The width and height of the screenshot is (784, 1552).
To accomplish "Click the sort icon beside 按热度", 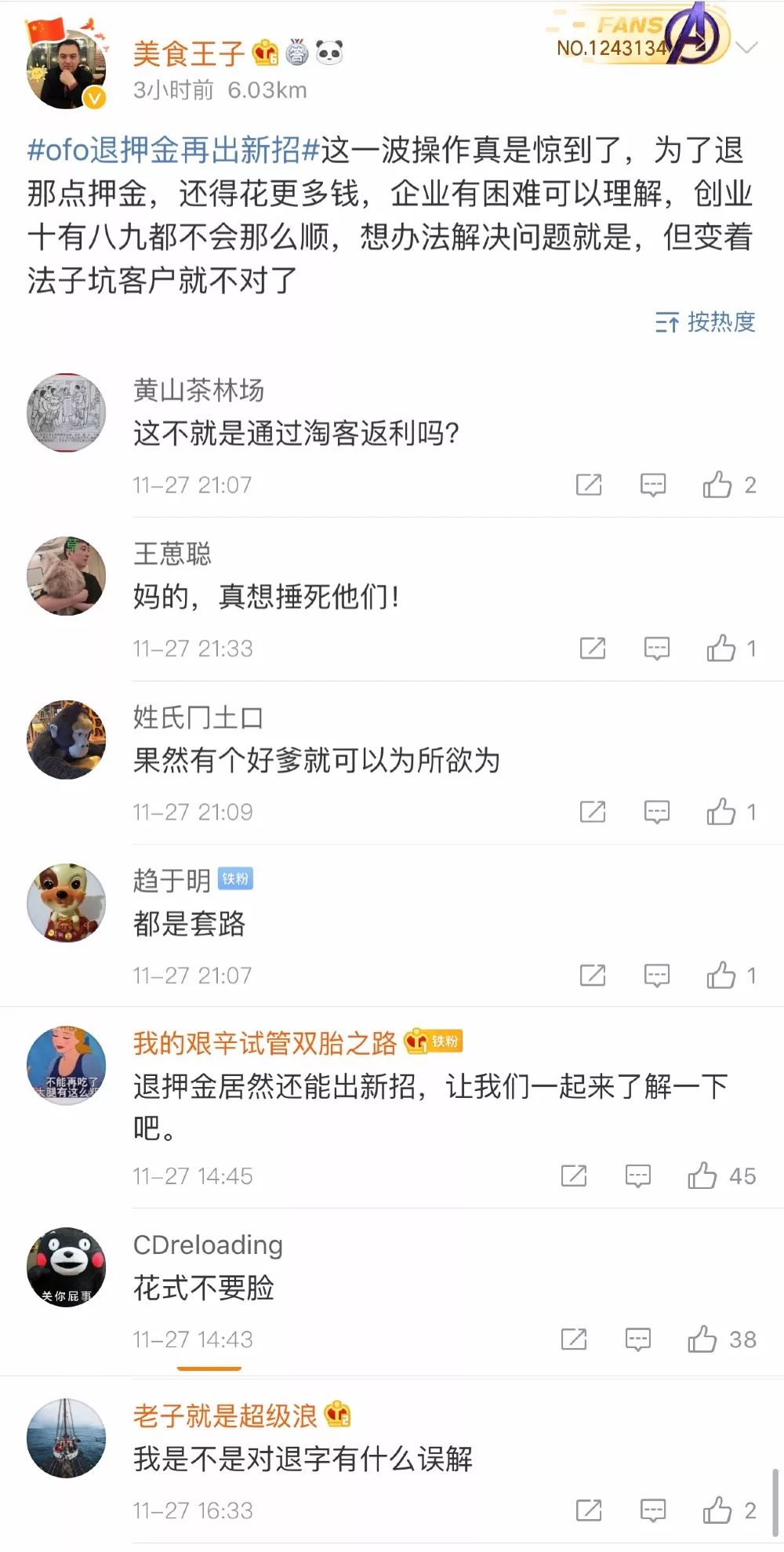I will (x=669, y=322).
